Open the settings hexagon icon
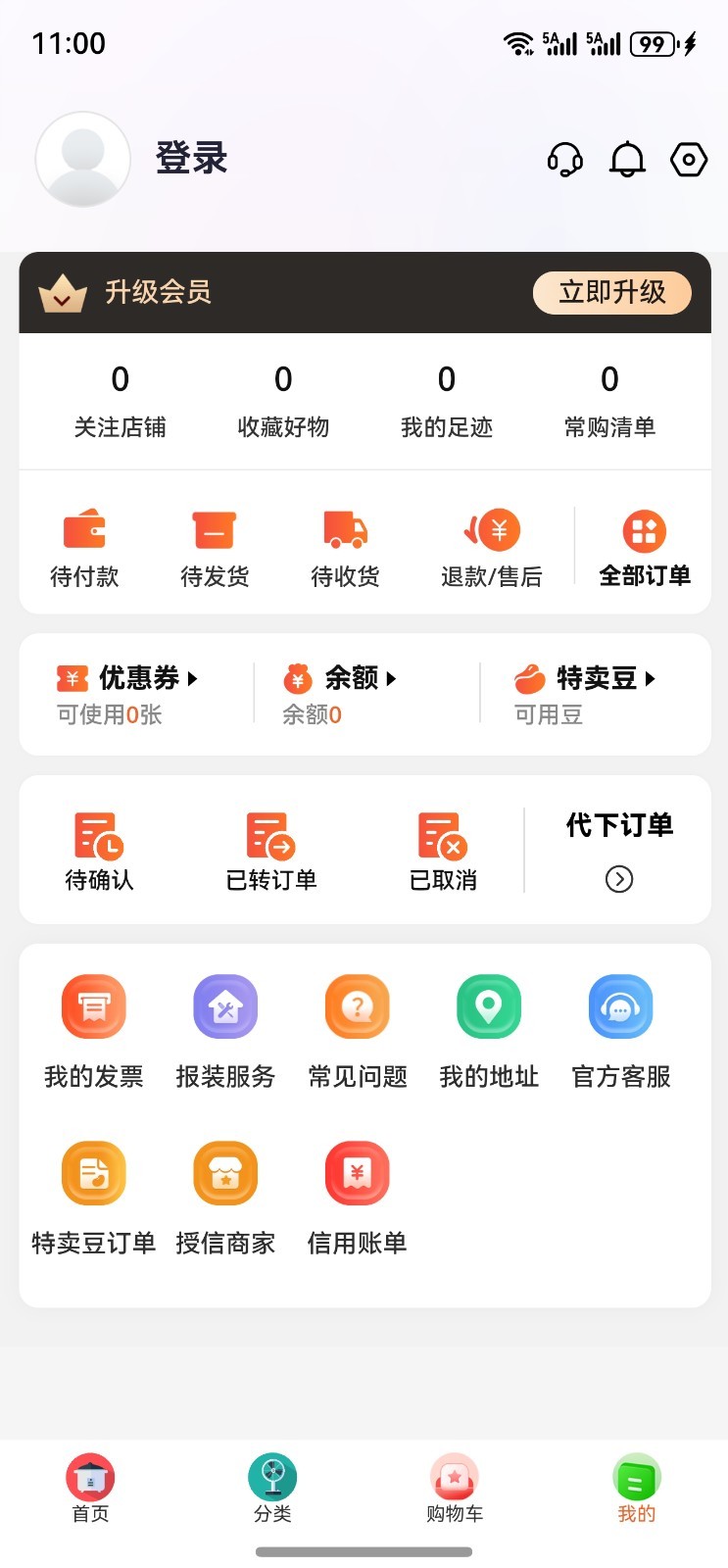This screenshot has height=1568, width=728. (x=689, y=159)
